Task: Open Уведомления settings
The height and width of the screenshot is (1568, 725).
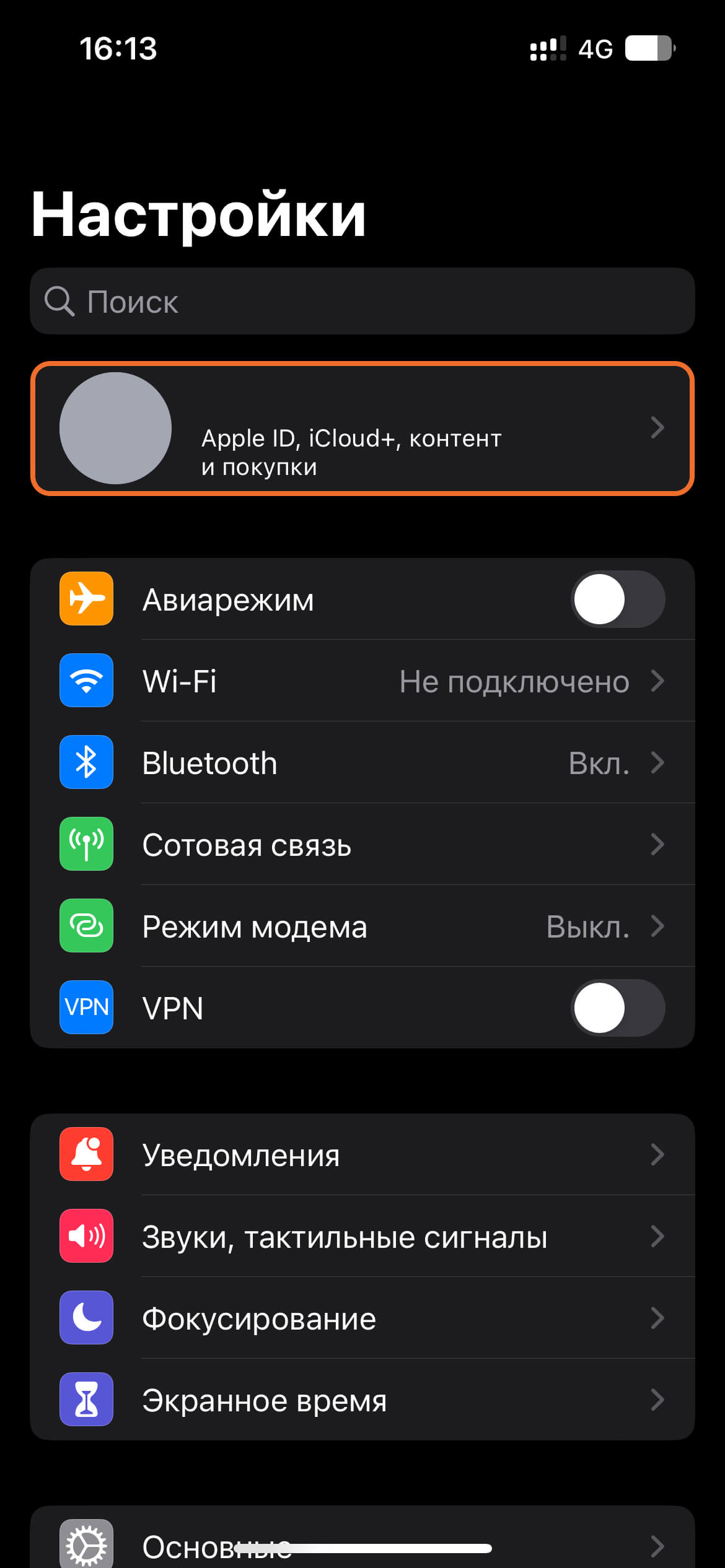Action: tap(362, 1155)
